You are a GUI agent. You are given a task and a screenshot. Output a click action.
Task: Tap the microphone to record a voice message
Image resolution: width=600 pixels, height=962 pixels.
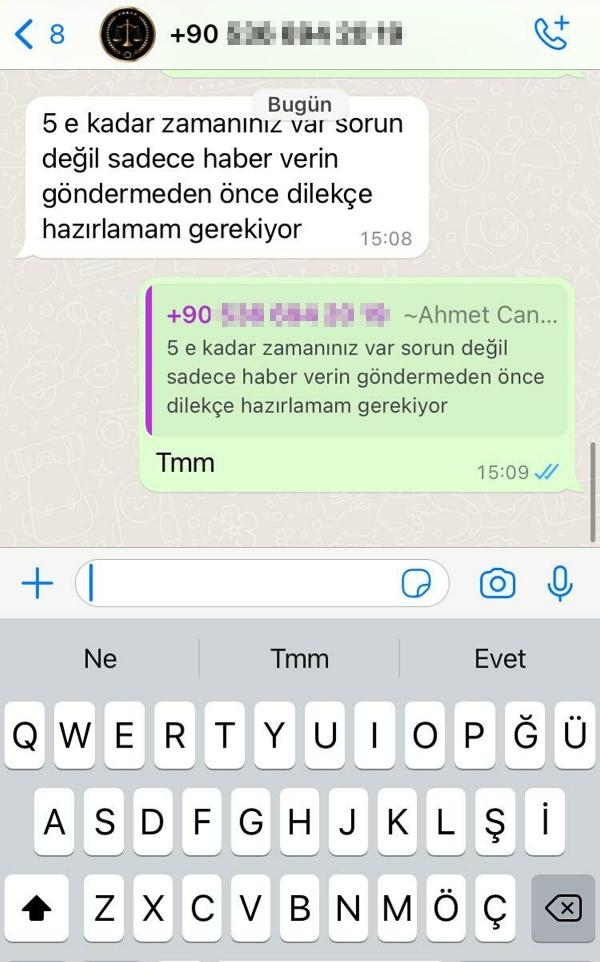[560, 583]
